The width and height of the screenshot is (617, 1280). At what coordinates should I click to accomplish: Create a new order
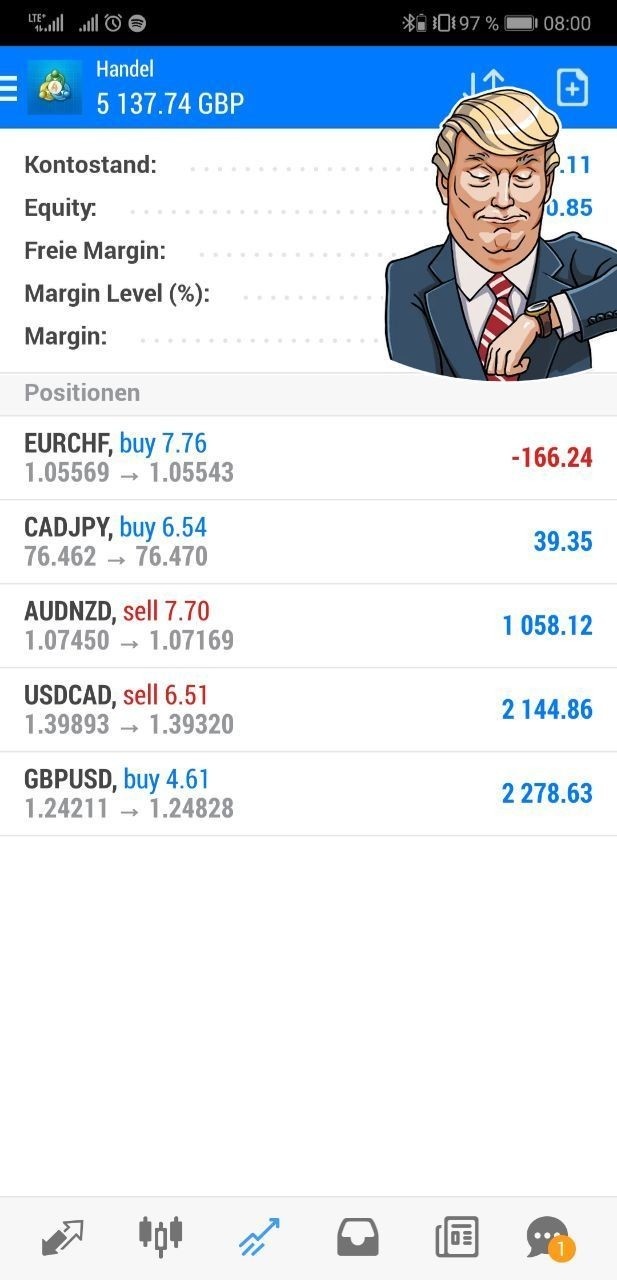tap(571, 88)
